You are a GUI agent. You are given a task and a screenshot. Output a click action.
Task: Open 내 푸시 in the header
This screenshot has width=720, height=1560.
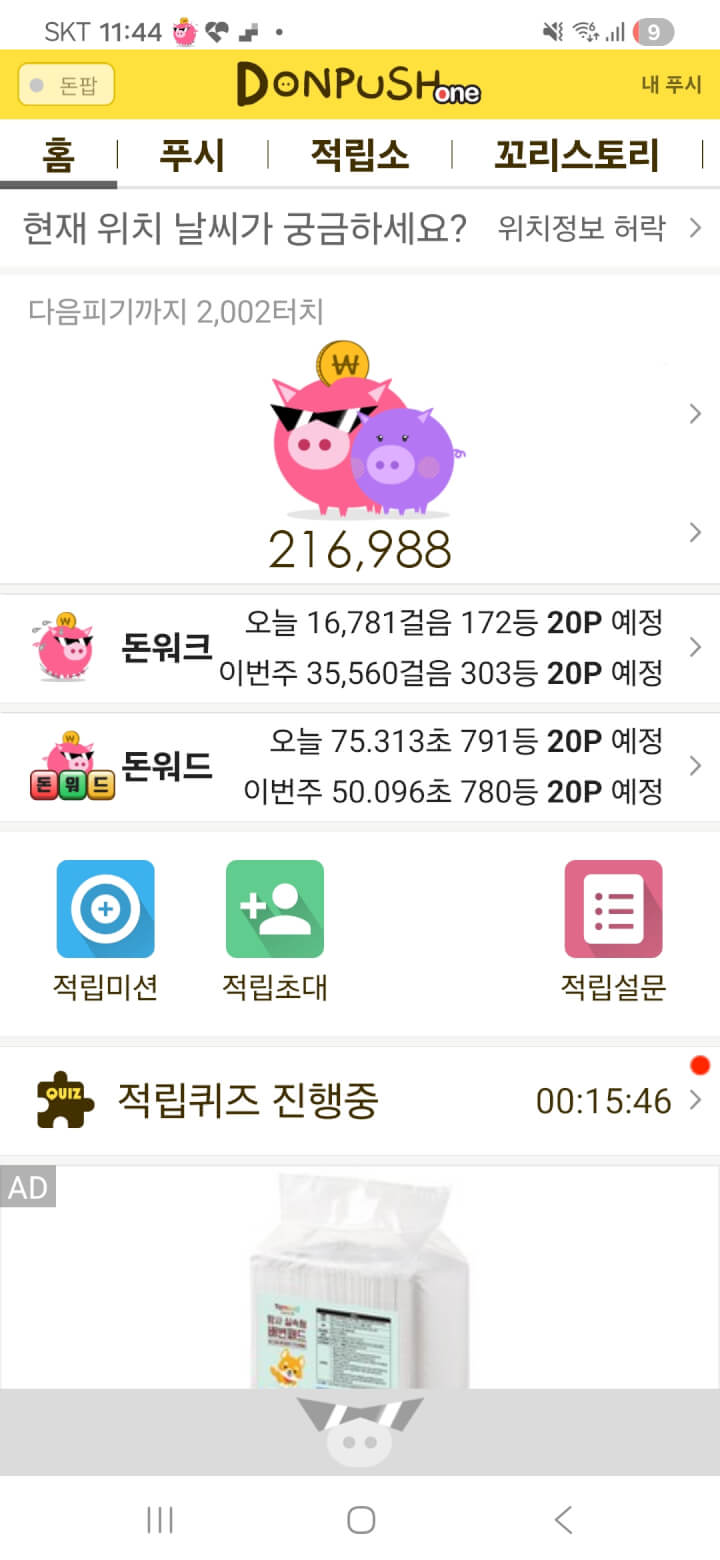[671, 85]
